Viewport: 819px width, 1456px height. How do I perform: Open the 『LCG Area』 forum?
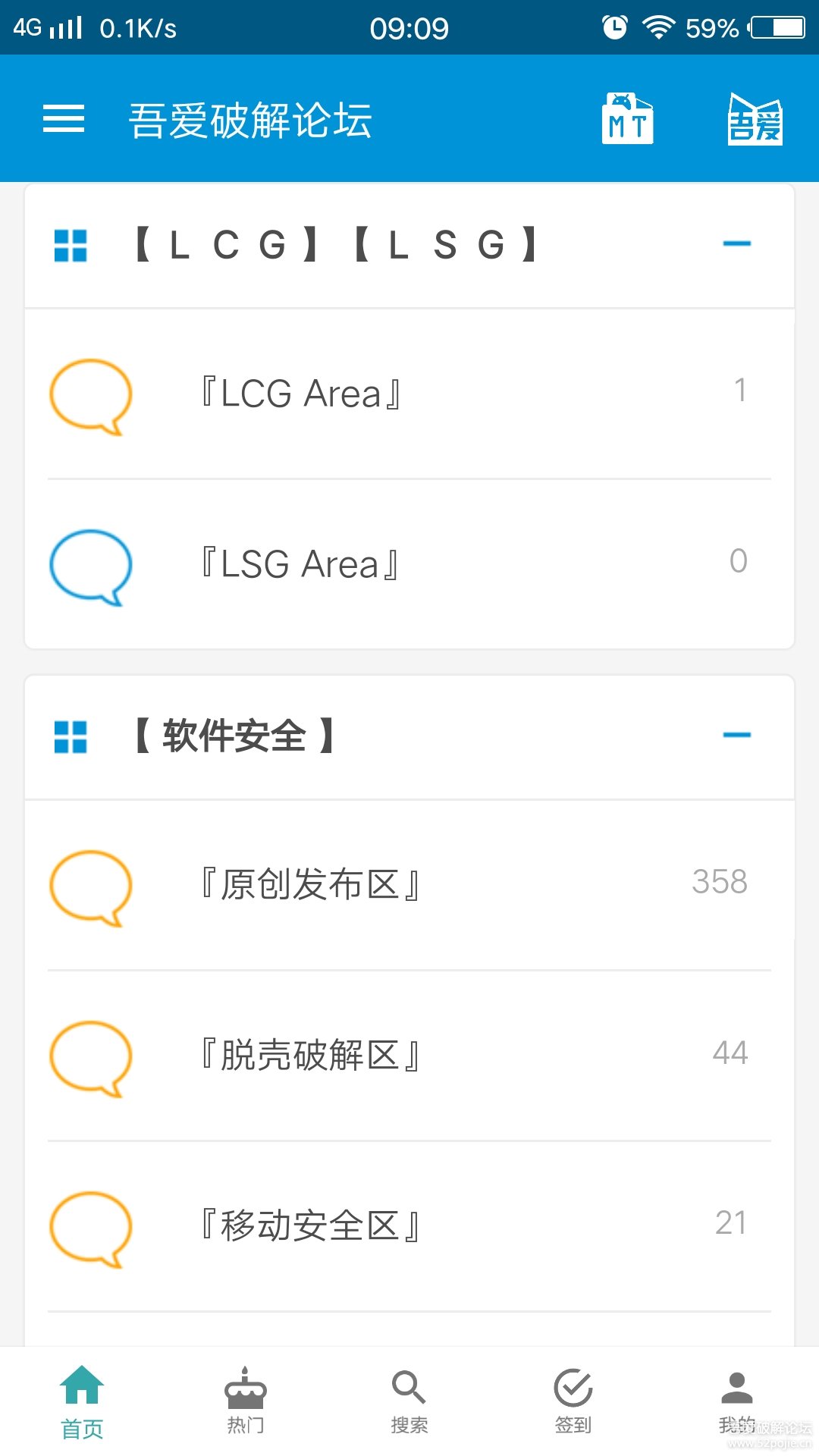click(409, 394)
